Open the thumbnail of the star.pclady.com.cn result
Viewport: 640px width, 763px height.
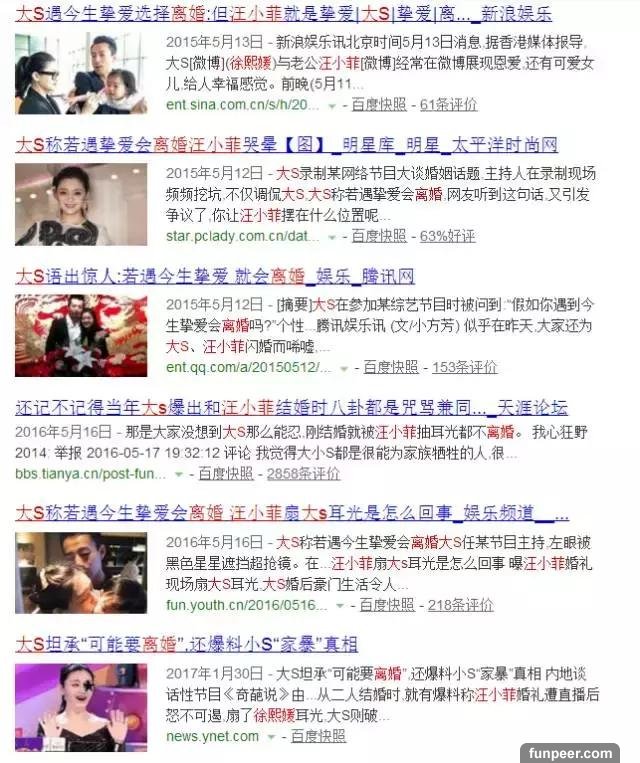coord(81,205)
